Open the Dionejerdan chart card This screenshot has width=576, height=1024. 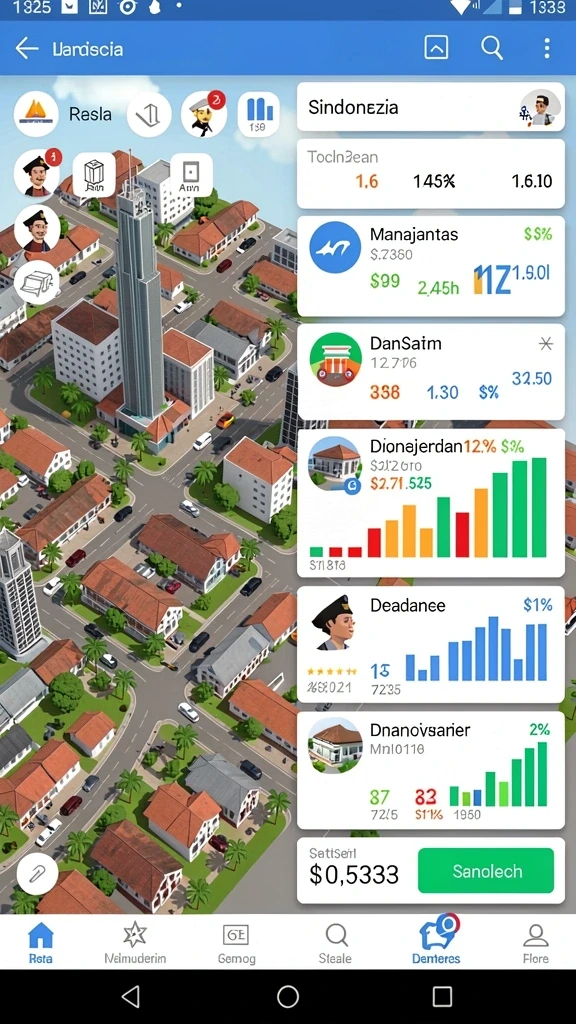(x=431, y=503)
